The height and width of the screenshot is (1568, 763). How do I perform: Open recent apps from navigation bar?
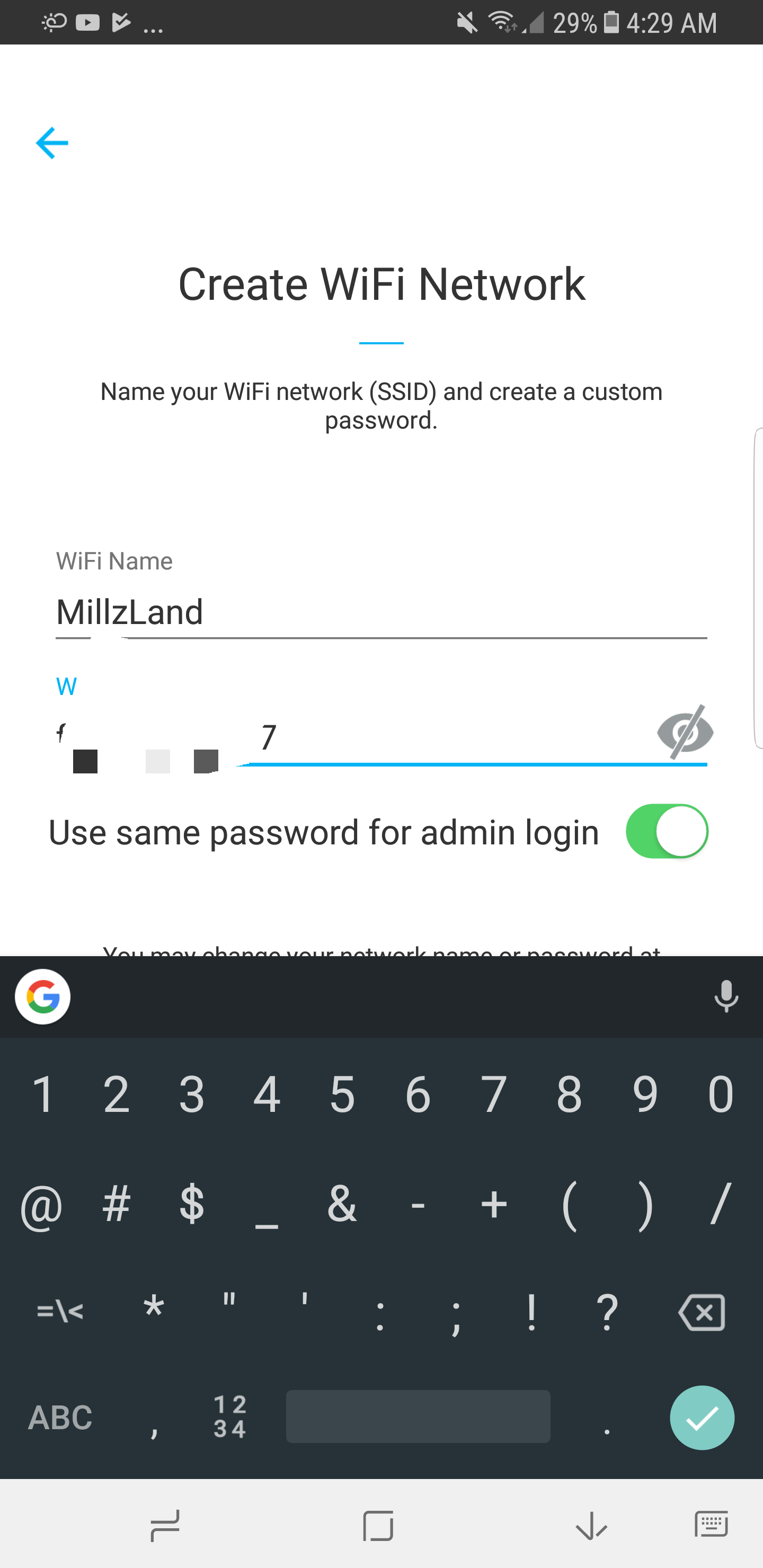[164, 1526]
